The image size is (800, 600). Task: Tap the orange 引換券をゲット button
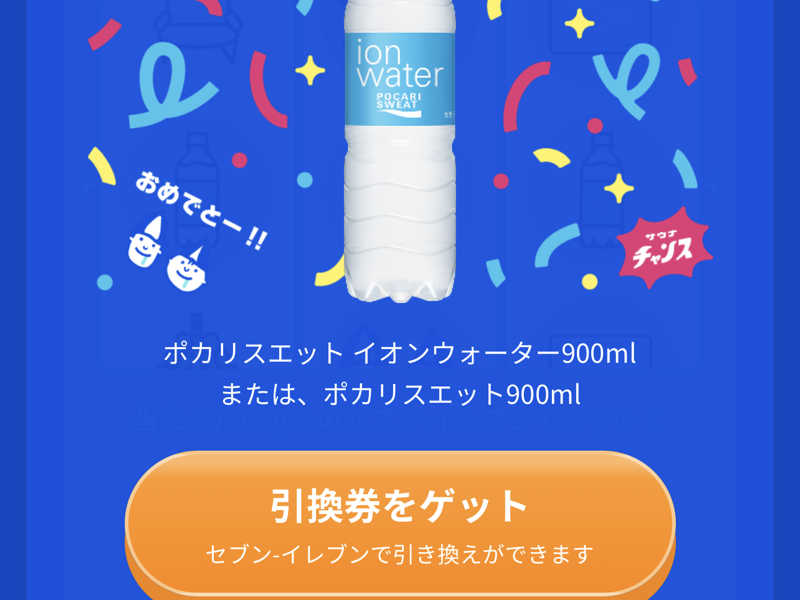pos(400,522)
